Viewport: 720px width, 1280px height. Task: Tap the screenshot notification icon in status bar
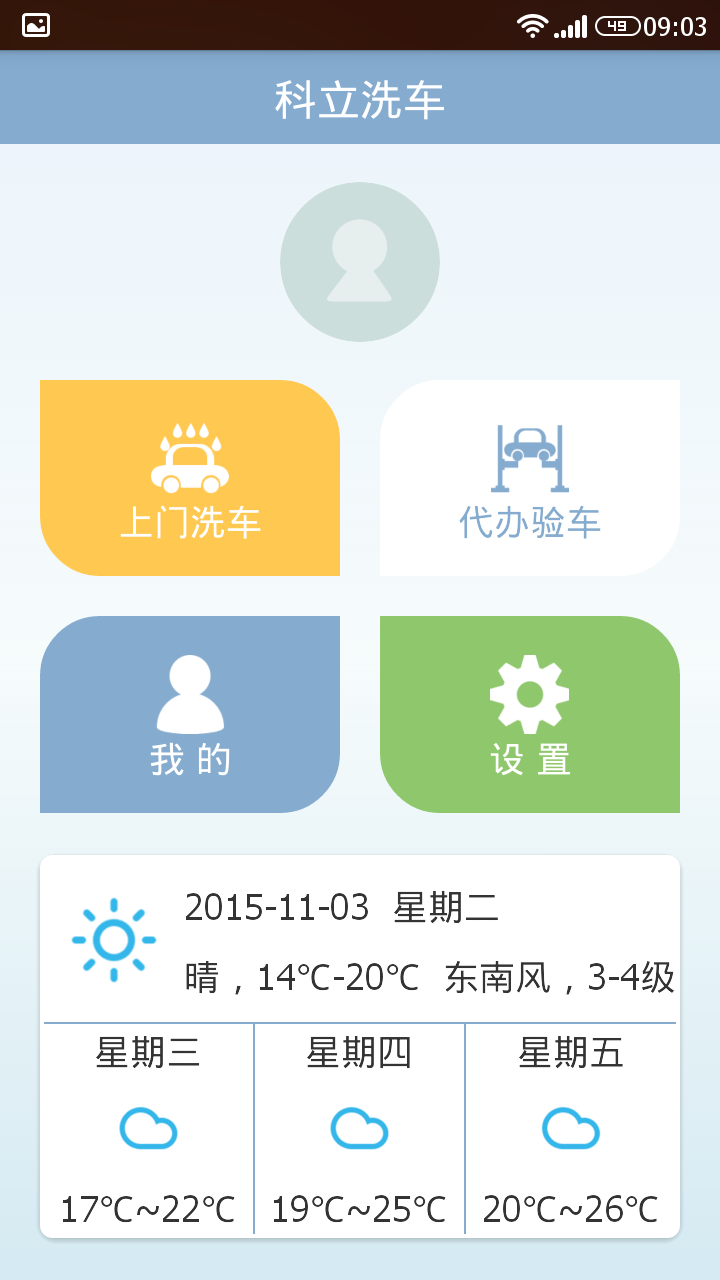pyautogui.click(x=36, y=25)
